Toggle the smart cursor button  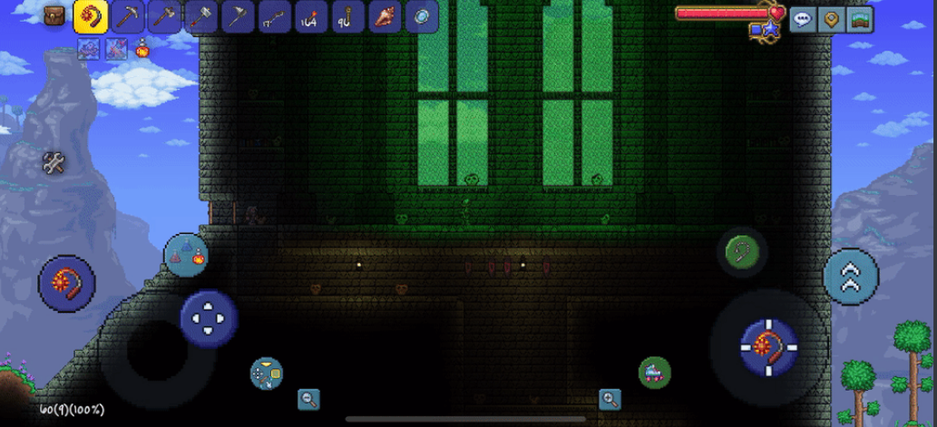tap(266, 373)
